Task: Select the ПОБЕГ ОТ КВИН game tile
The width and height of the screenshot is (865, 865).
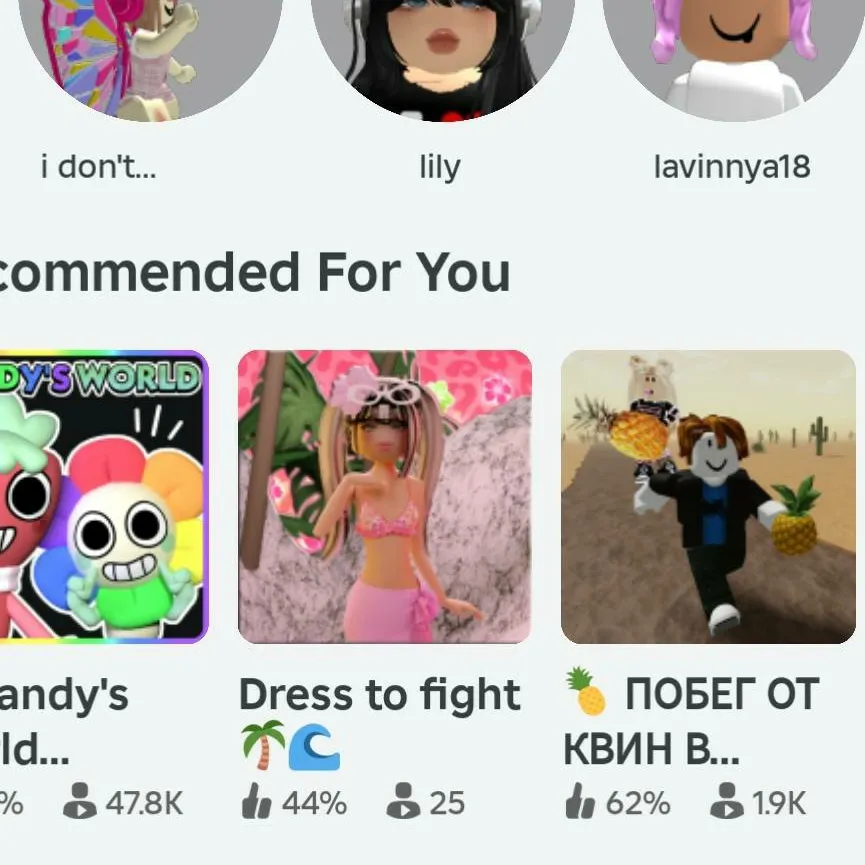Action: point(708,497)
